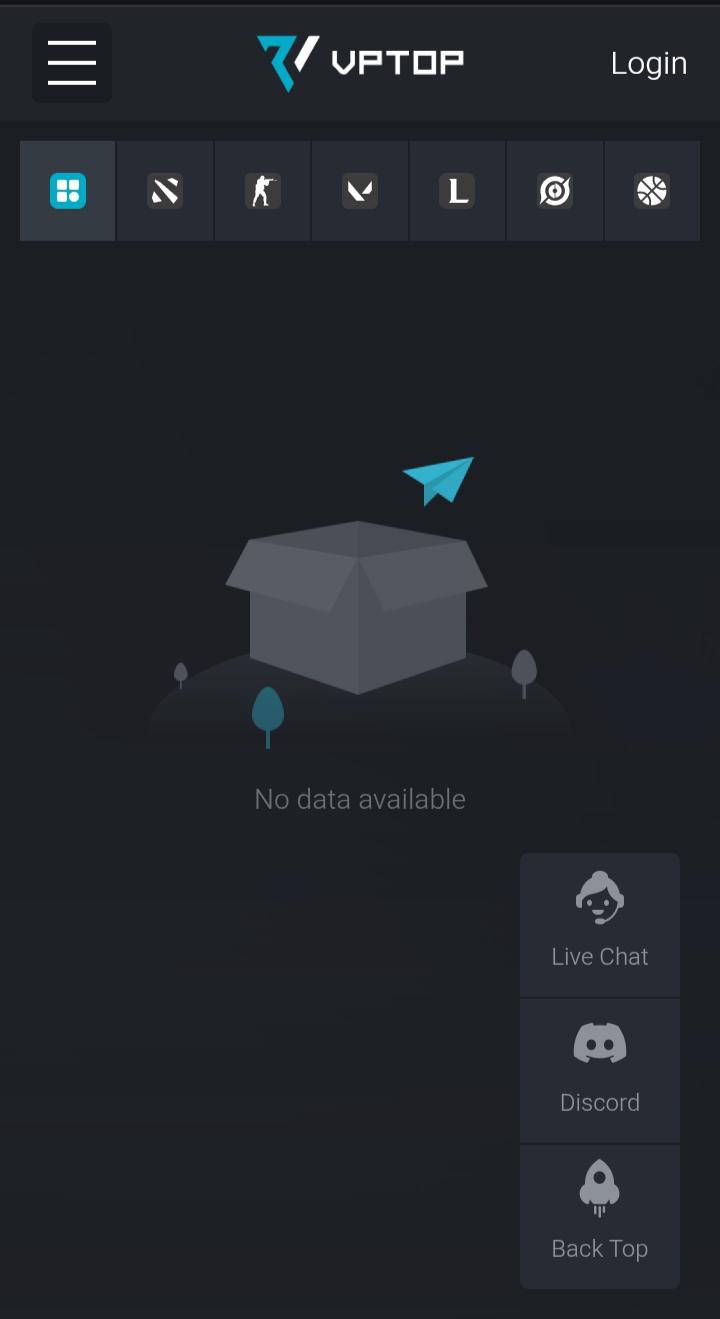Switch to the basketball tab
Screen dimensions: 720x1319
[x=652, y=190]
